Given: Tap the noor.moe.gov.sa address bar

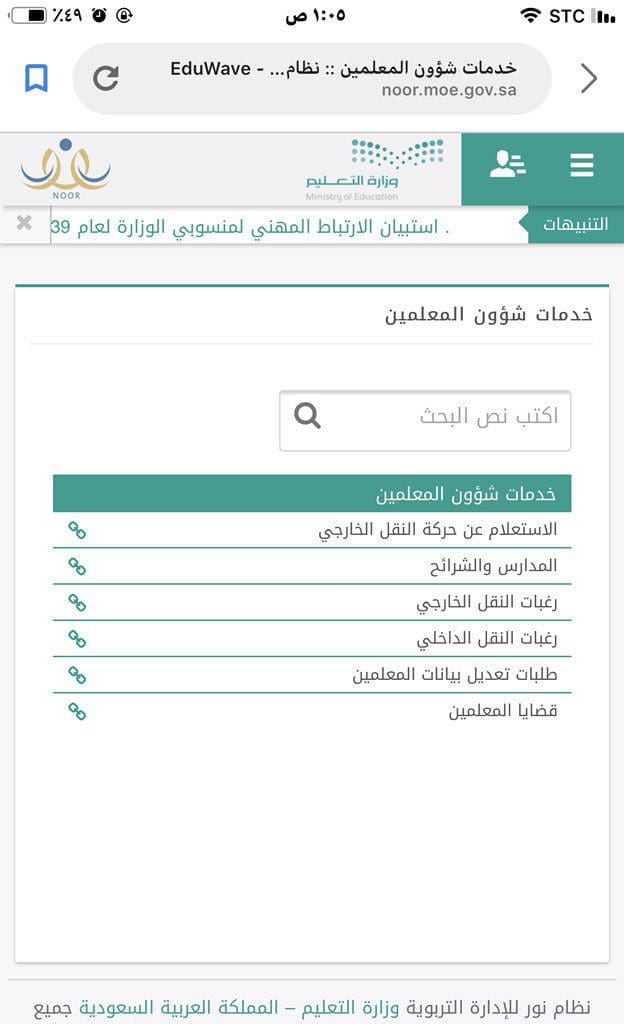Looking at the screenshot, I should tap(312, 78).
